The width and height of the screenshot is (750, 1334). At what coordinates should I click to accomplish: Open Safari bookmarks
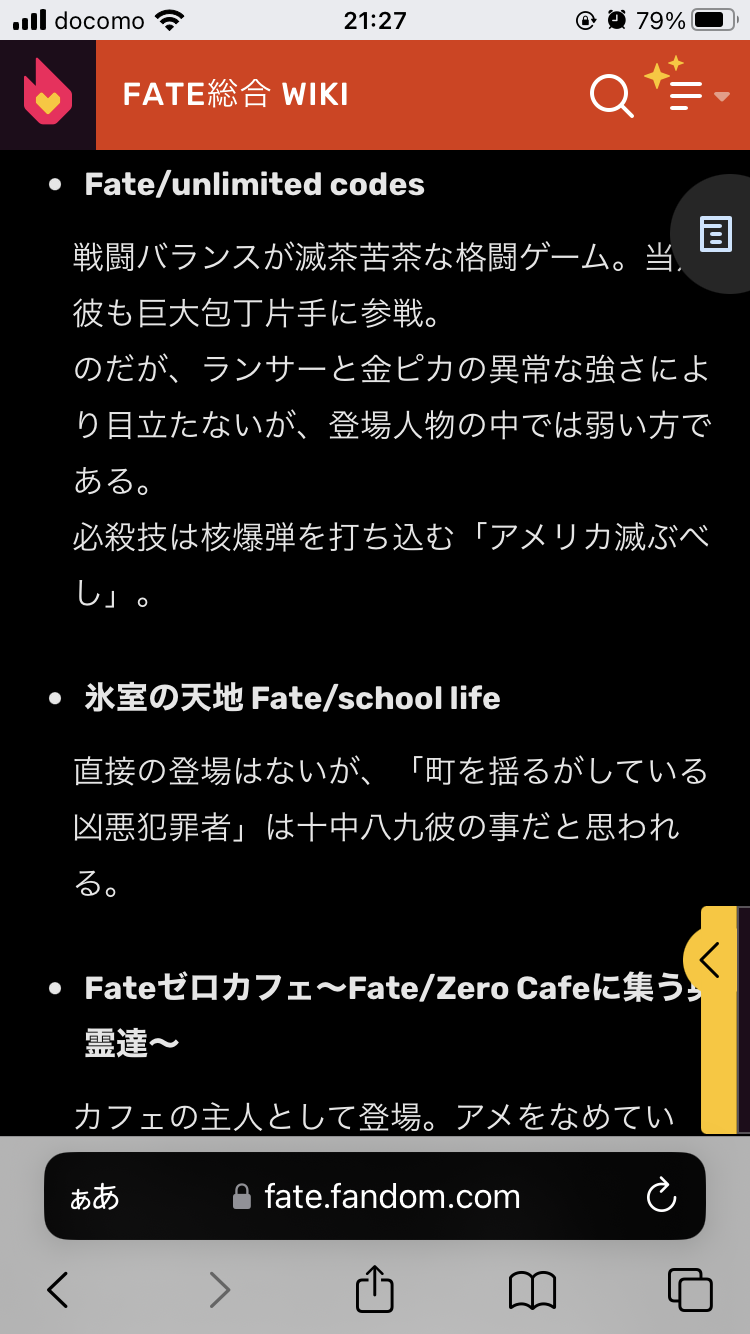pyautogui.click(x=532, y=1290)
